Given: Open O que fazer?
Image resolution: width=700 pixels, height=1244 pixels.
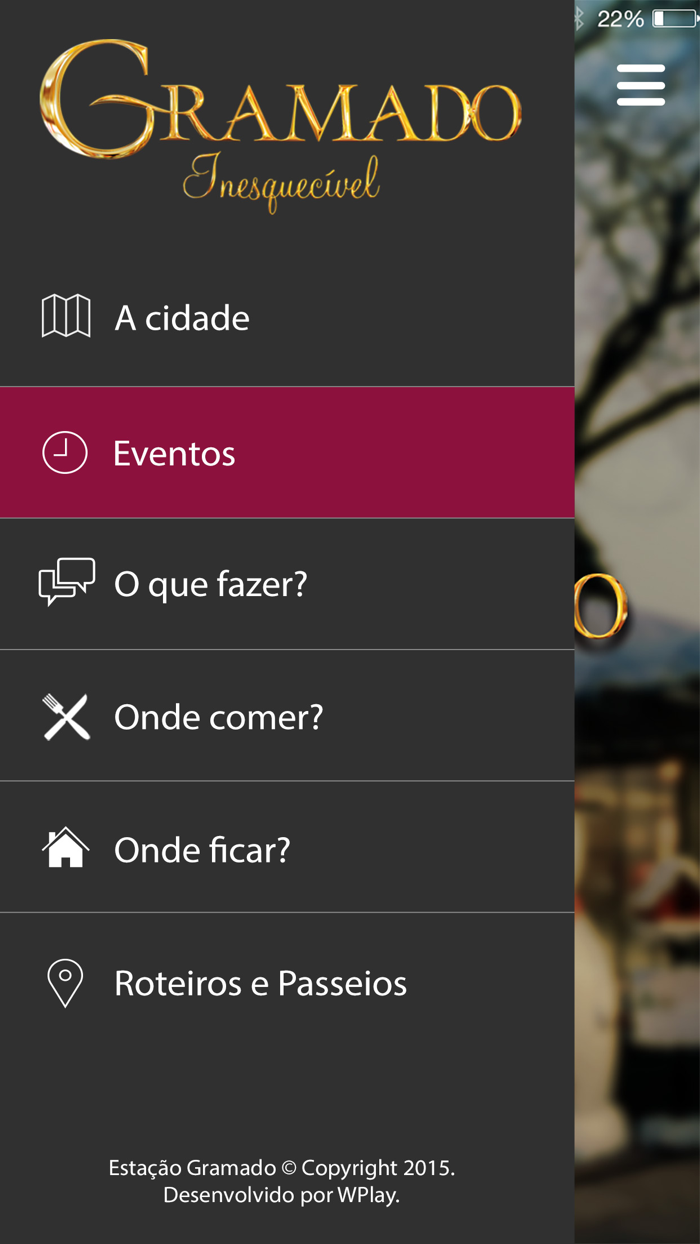Looking at the screenshot, I should click(287, 584).
